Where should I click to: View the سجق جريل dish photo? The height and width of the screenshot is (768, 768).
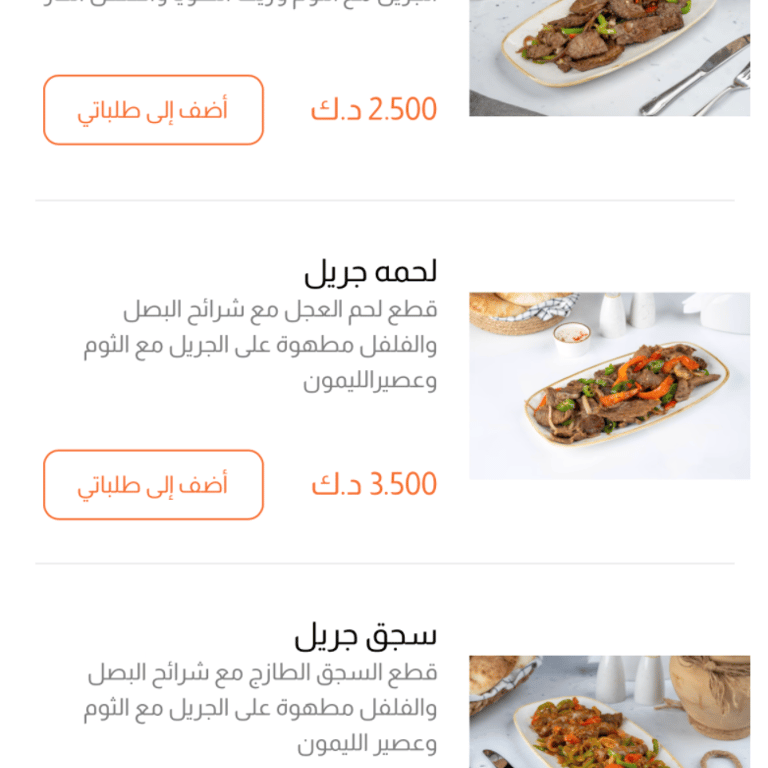pyautogui.click(x=609, y=712)
